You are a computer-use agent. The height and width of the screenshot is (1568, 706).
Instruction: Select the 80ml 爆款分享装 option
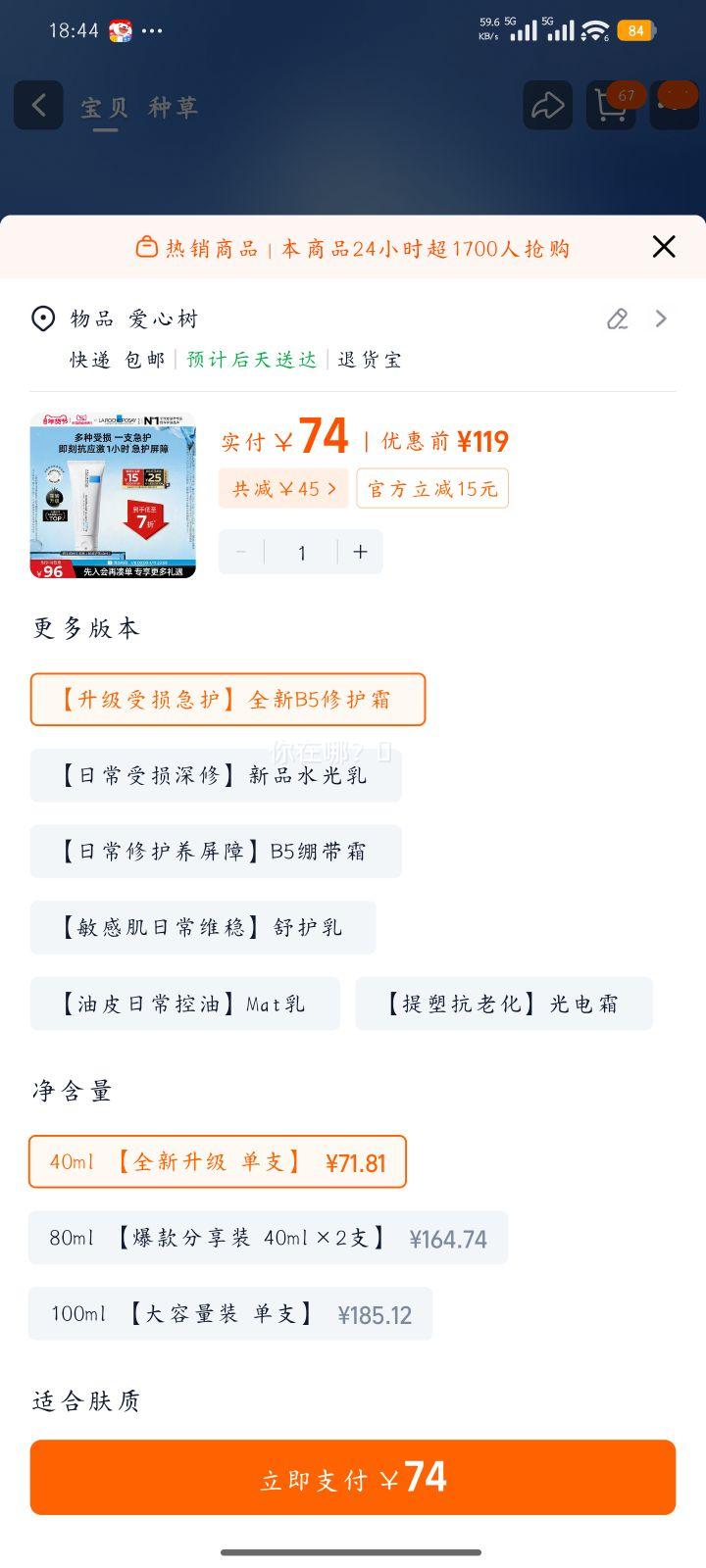pos(268,1238)
